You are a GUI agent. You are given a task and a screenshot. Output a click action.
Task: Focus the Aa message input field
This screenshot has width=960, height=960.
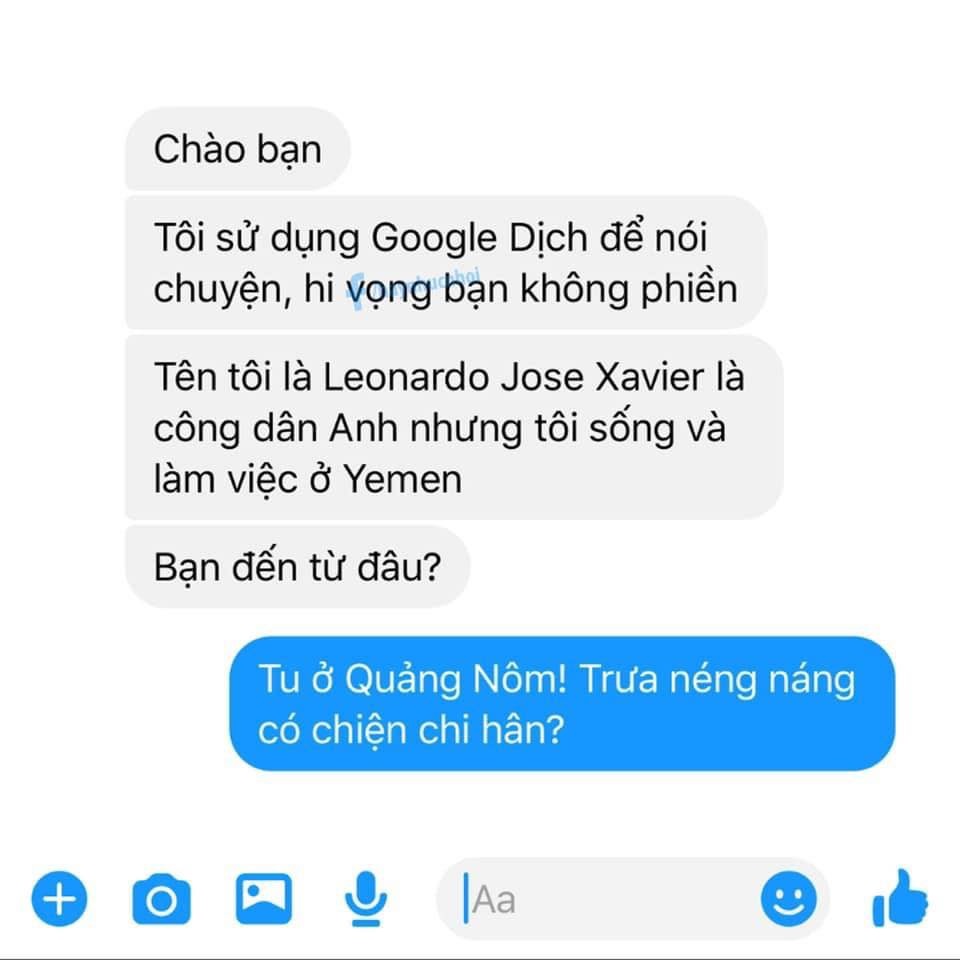coord(600,899)
